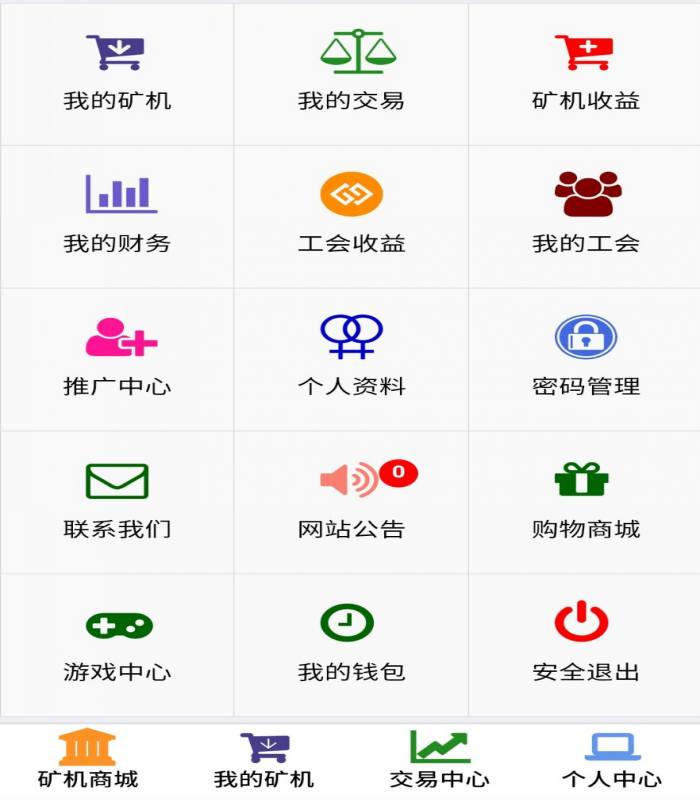
Task: Switch to the 矿机商城 tab
Action: point(88,760)
